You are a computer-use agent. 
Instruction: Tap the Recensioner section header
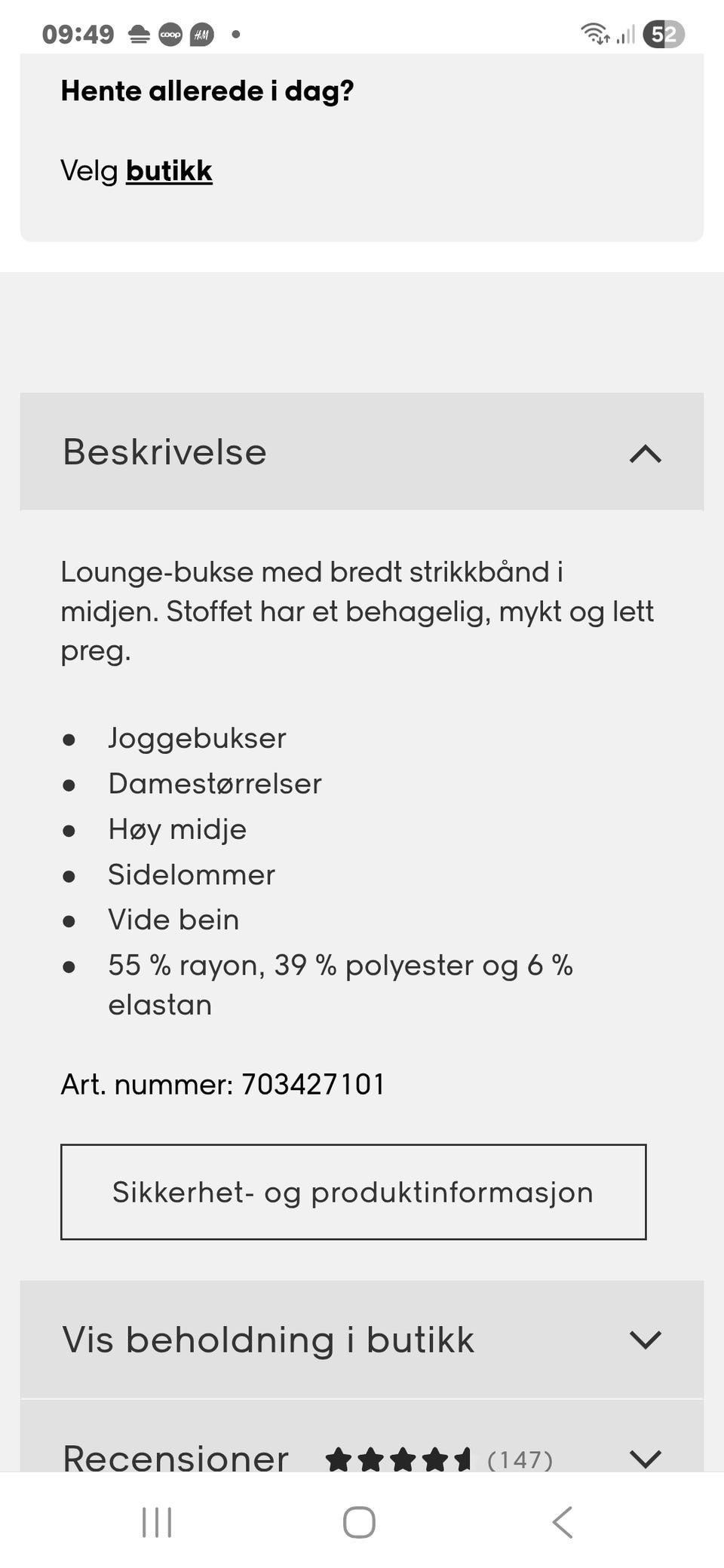coord(174,1456)
